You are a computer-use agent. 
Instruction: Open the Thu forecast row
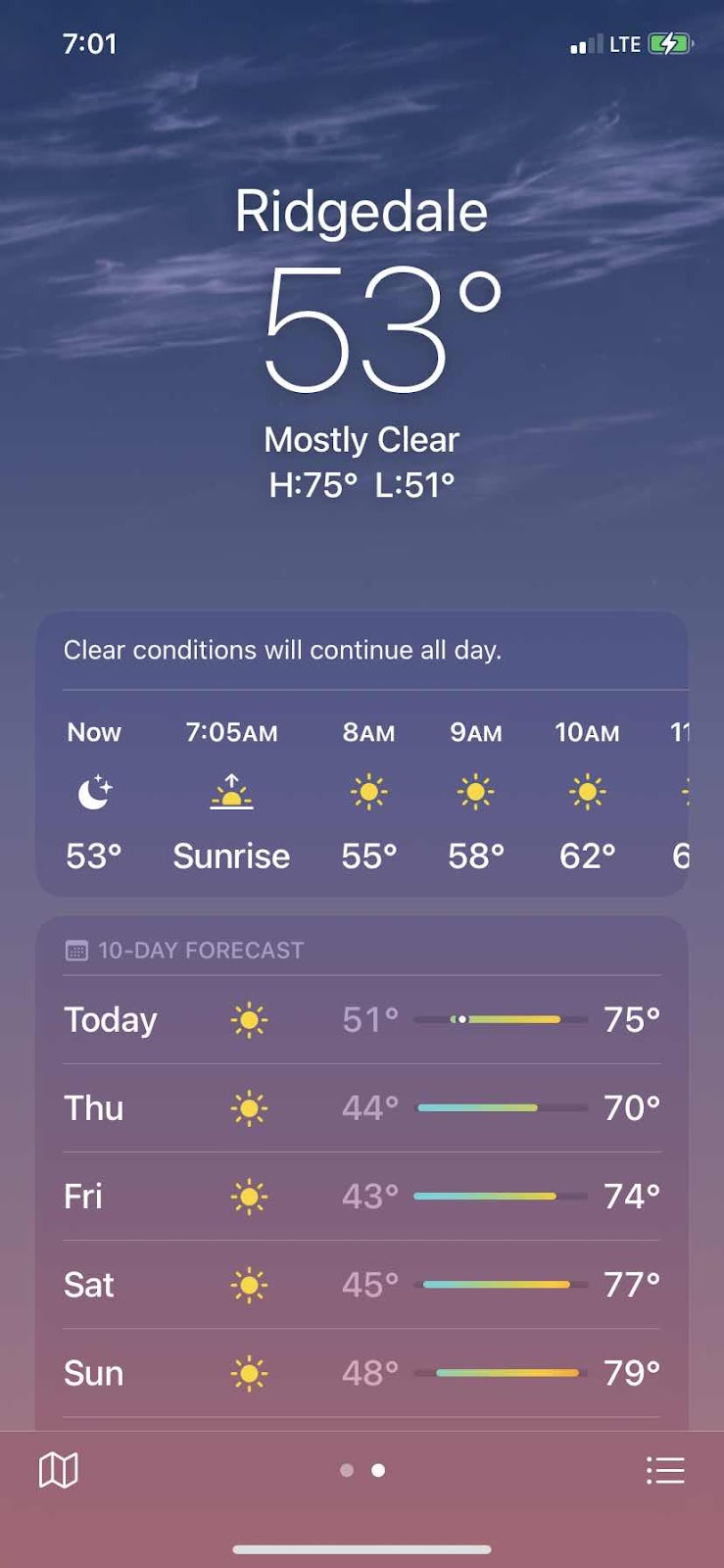click(x=362, y=1107)
